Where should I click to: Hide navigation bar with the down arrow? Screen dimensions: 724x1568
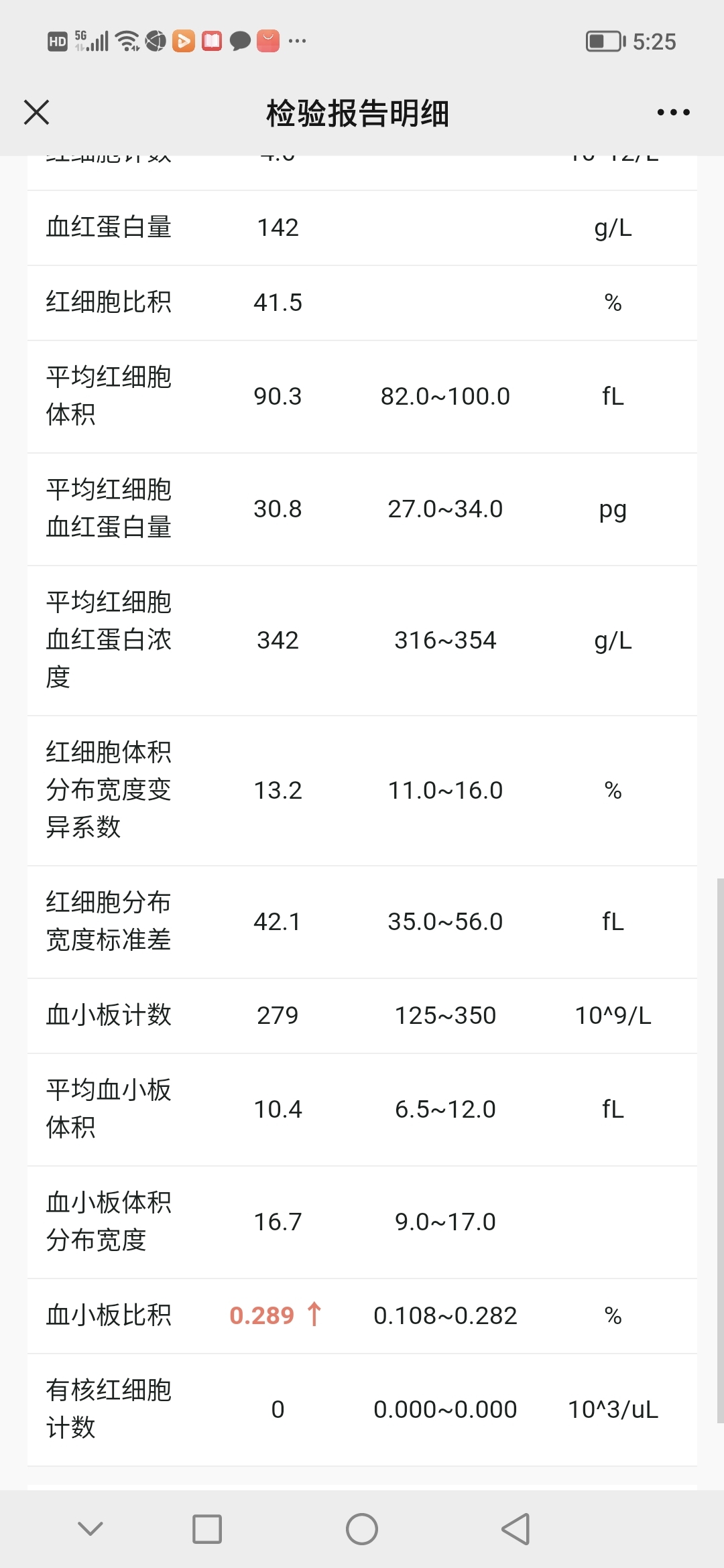pyautogui.click(x=90, y=1528)
